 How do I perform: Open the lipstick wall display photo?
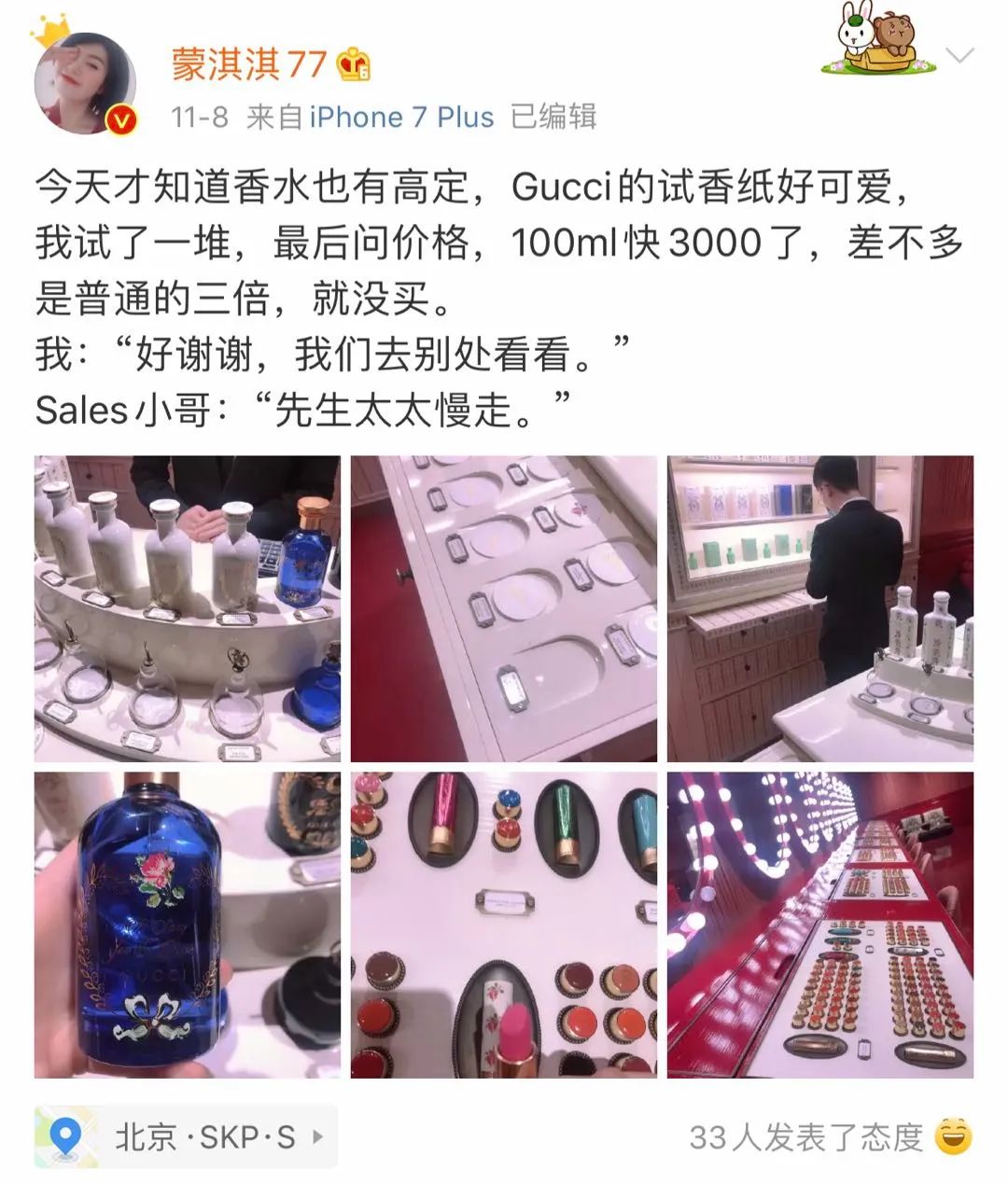[x=503, y=926]
